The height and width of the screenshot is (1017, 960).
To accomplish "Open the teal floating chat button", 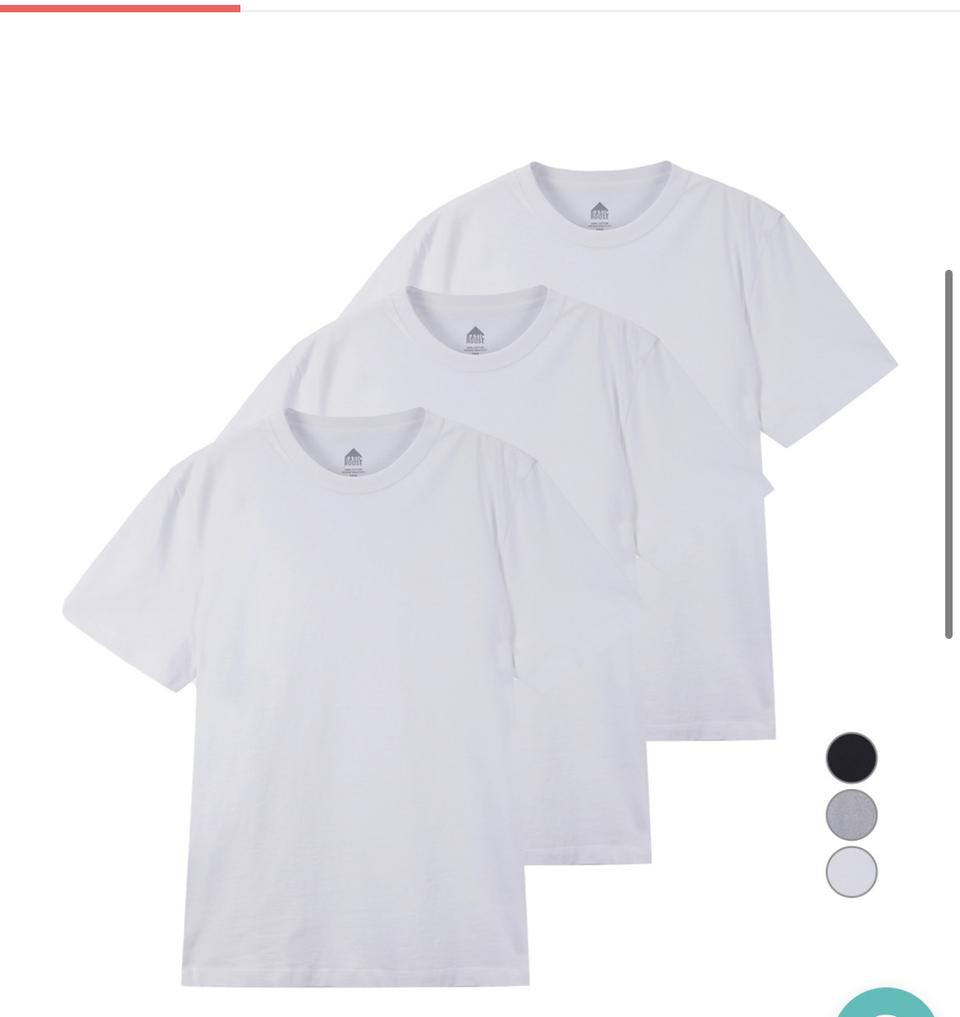I will pos(885,1003).
